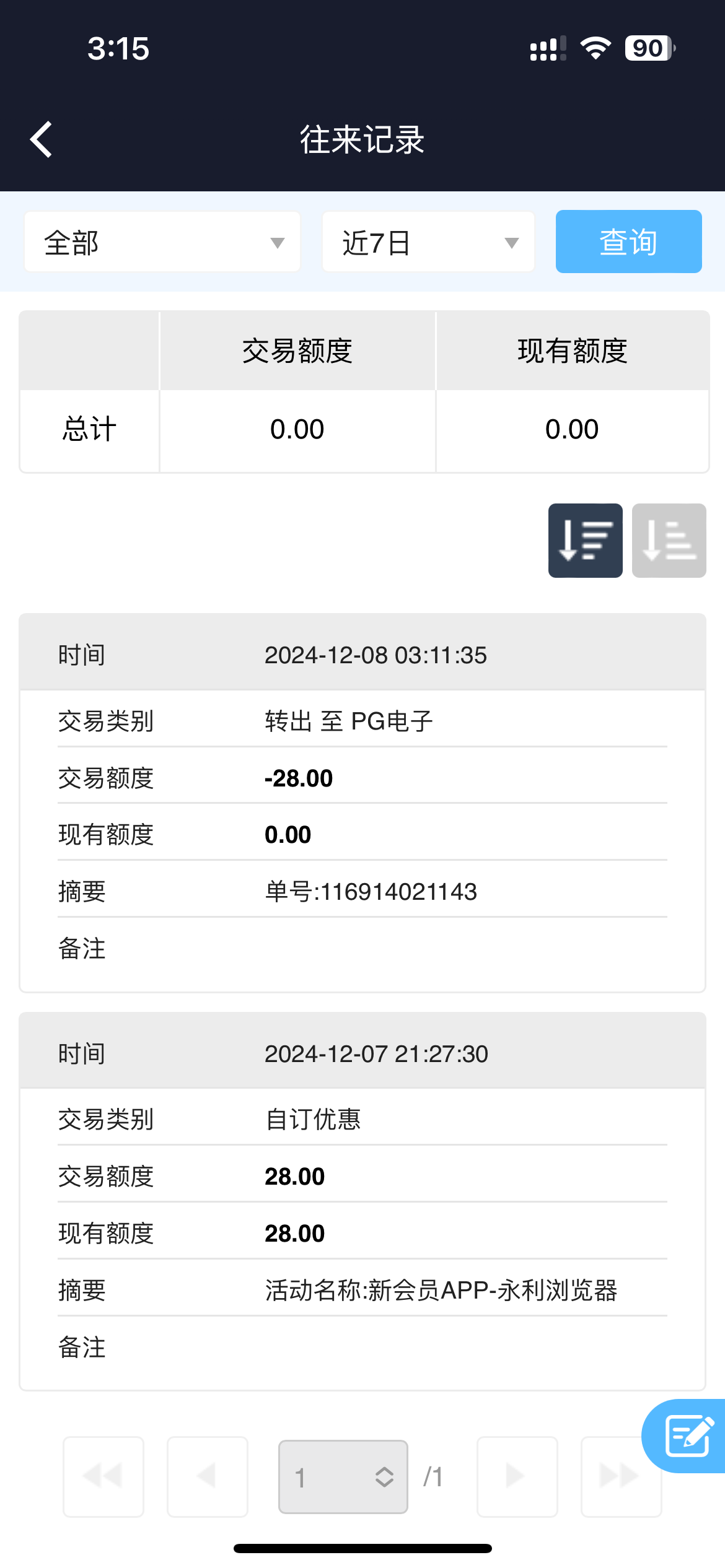The width and height of the screenshot is (725, 1568).
Task: Jump to last page of records
Action: (x=621, y=1476)
